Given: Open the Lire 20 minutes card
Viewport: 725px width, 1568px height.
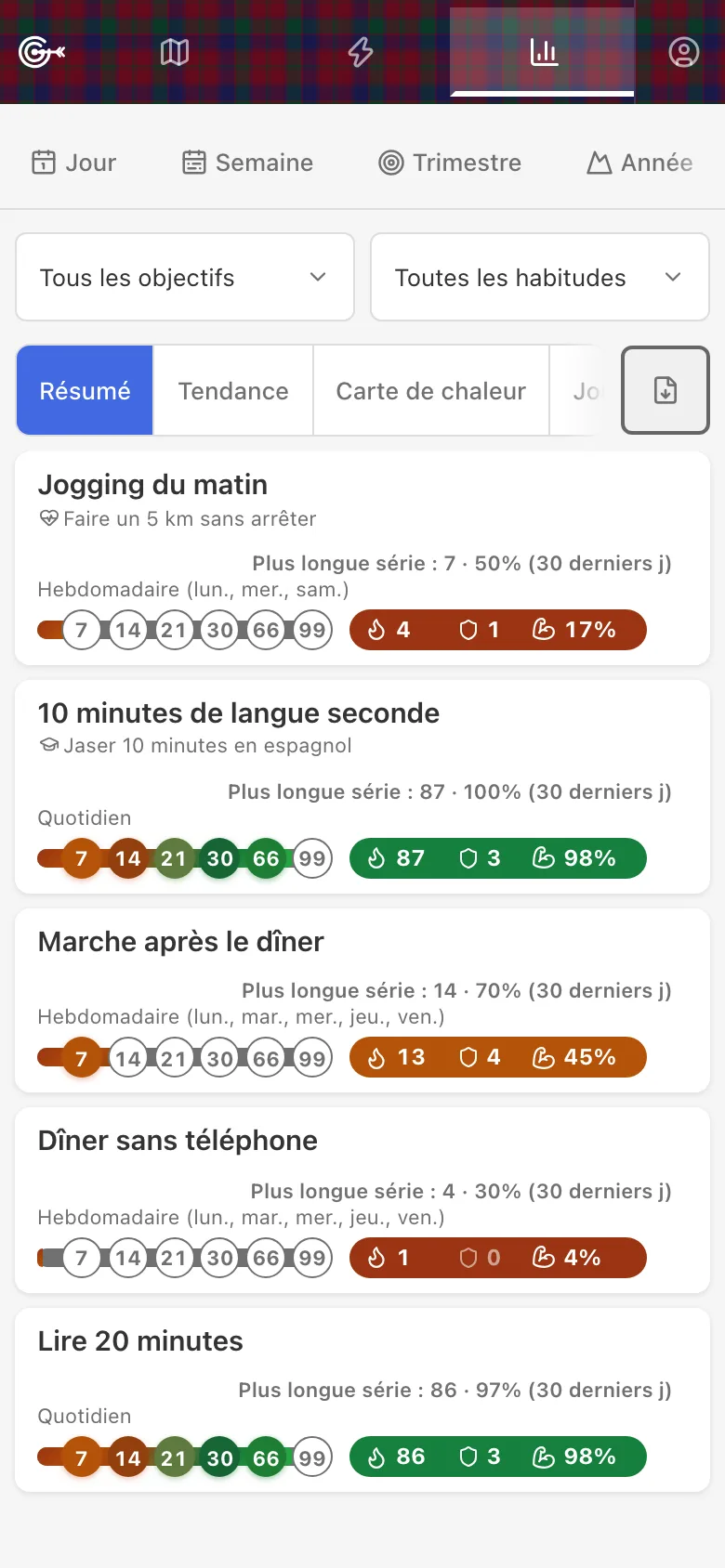Looking at the screenshot, I should click(x=362, y=1400).
